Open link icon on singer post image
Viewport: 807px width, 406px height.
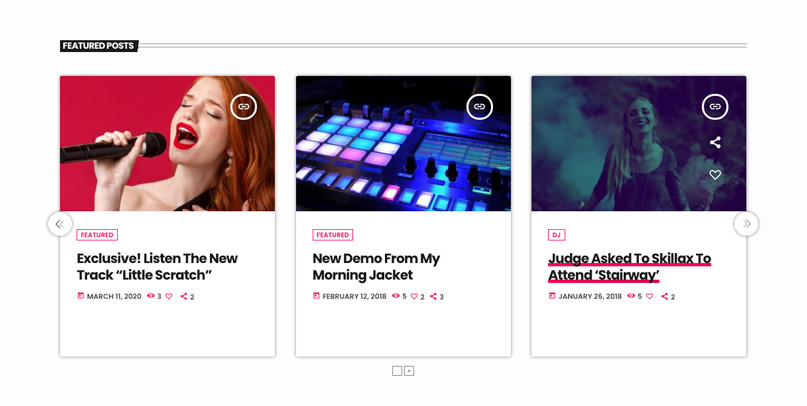tap(243, 107)
